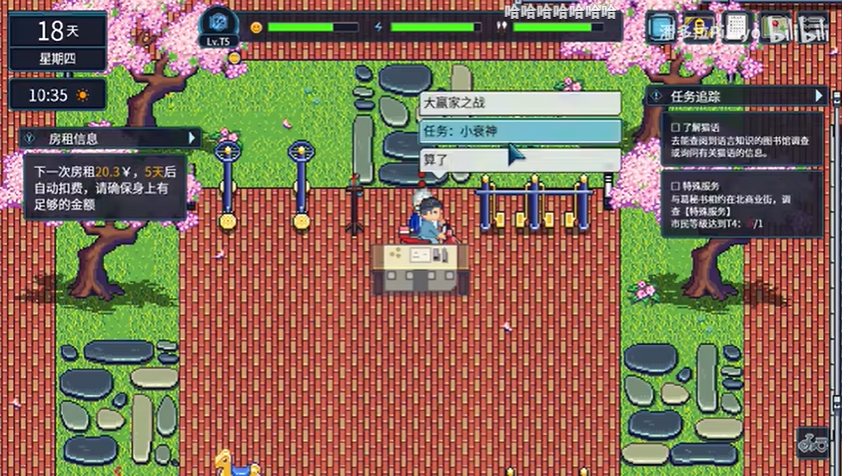Collapse the 房租信息 panel arrow

click(x=191, y=138)
